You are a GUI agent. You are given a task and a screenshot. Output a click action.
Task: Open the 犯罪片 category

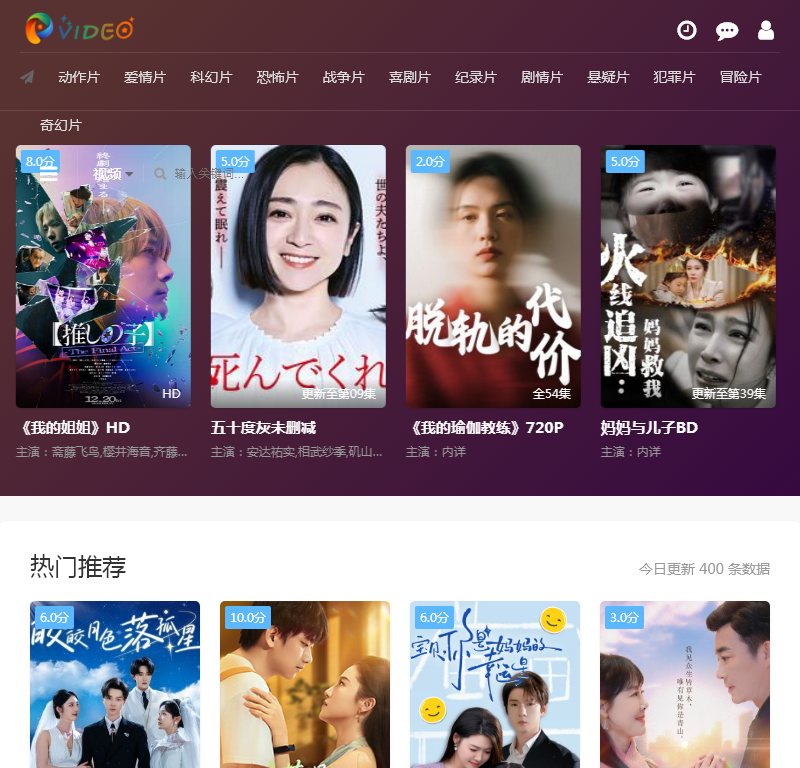pos(673,77)
